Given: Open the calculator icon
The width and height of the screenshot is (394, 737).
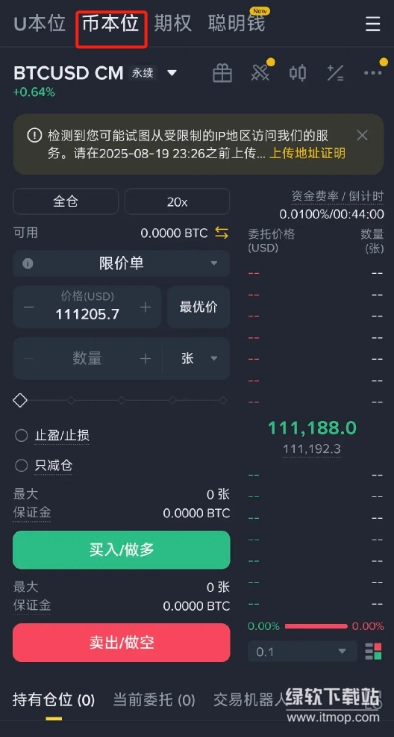Looking at the screenshot, I should point(335,73).
